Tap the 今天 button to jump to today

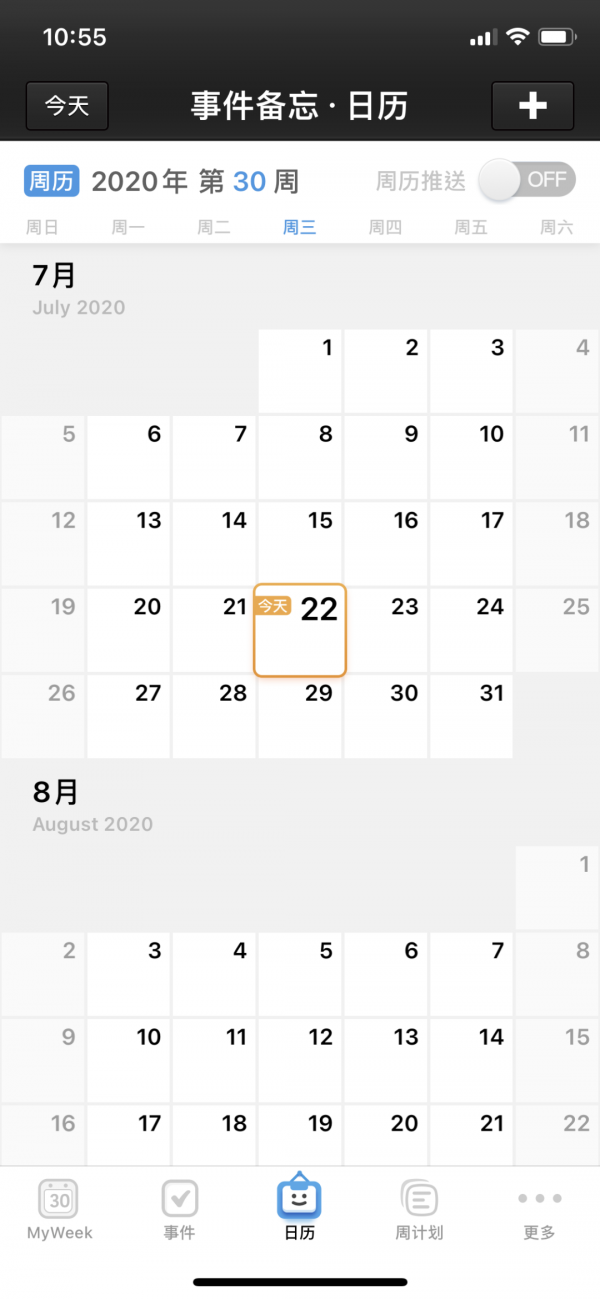(67, 106)
